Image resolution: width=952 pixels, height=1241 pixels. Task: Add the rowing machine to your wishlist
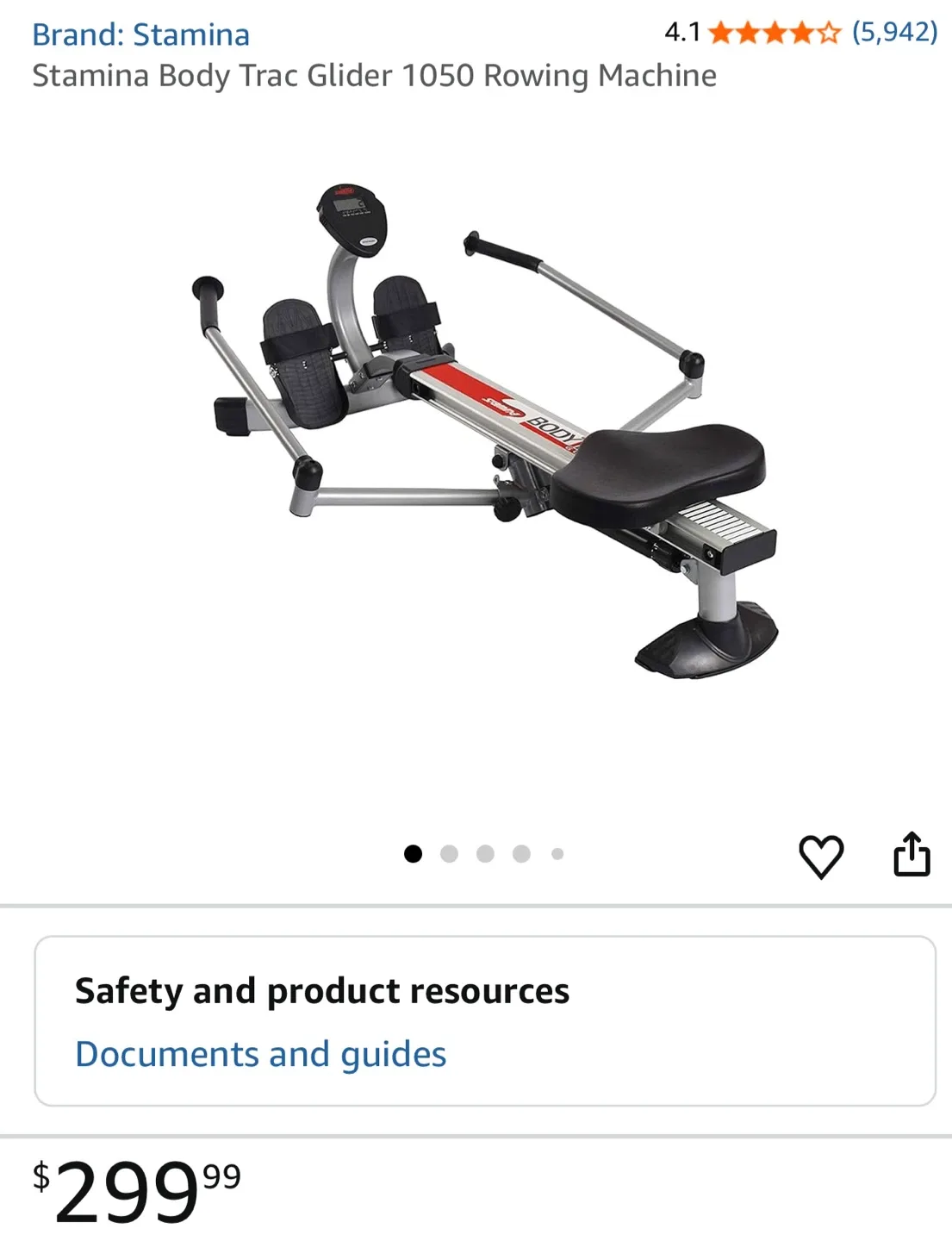822,855
